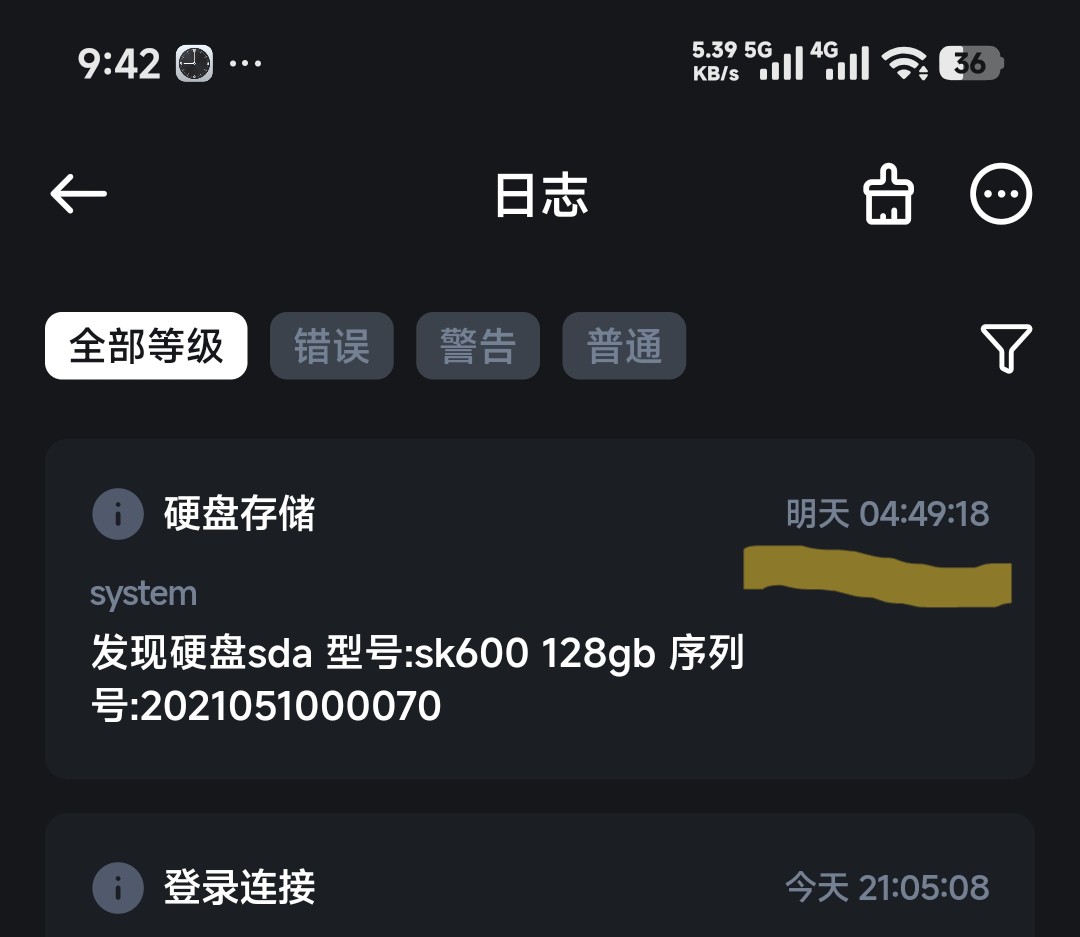Open the 硬盘存储 log entry
Image resolution: width=1080 pixels, height=937 pixels.
coord(540,608)
